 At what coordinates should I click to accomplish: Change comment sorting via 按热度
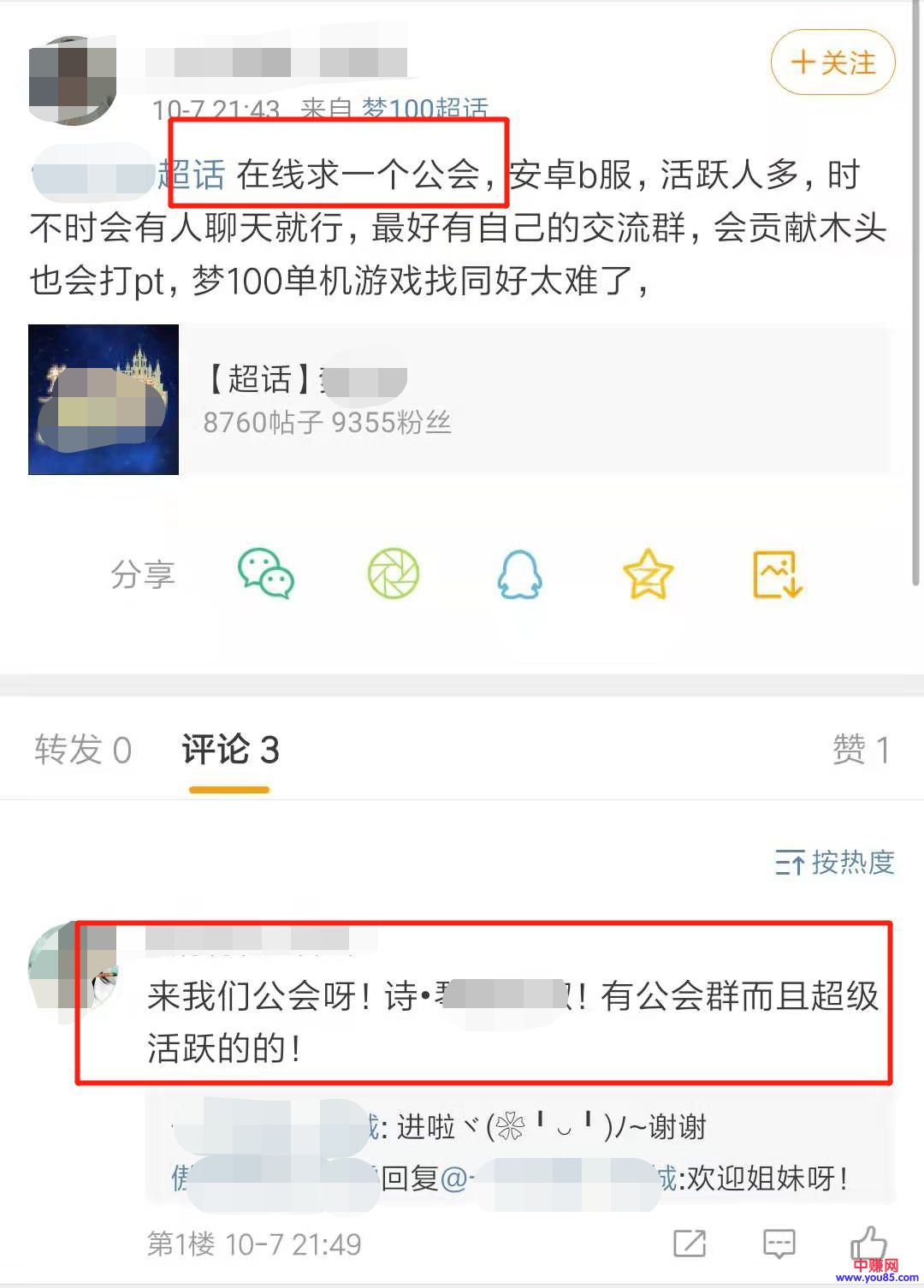(835, 863)
